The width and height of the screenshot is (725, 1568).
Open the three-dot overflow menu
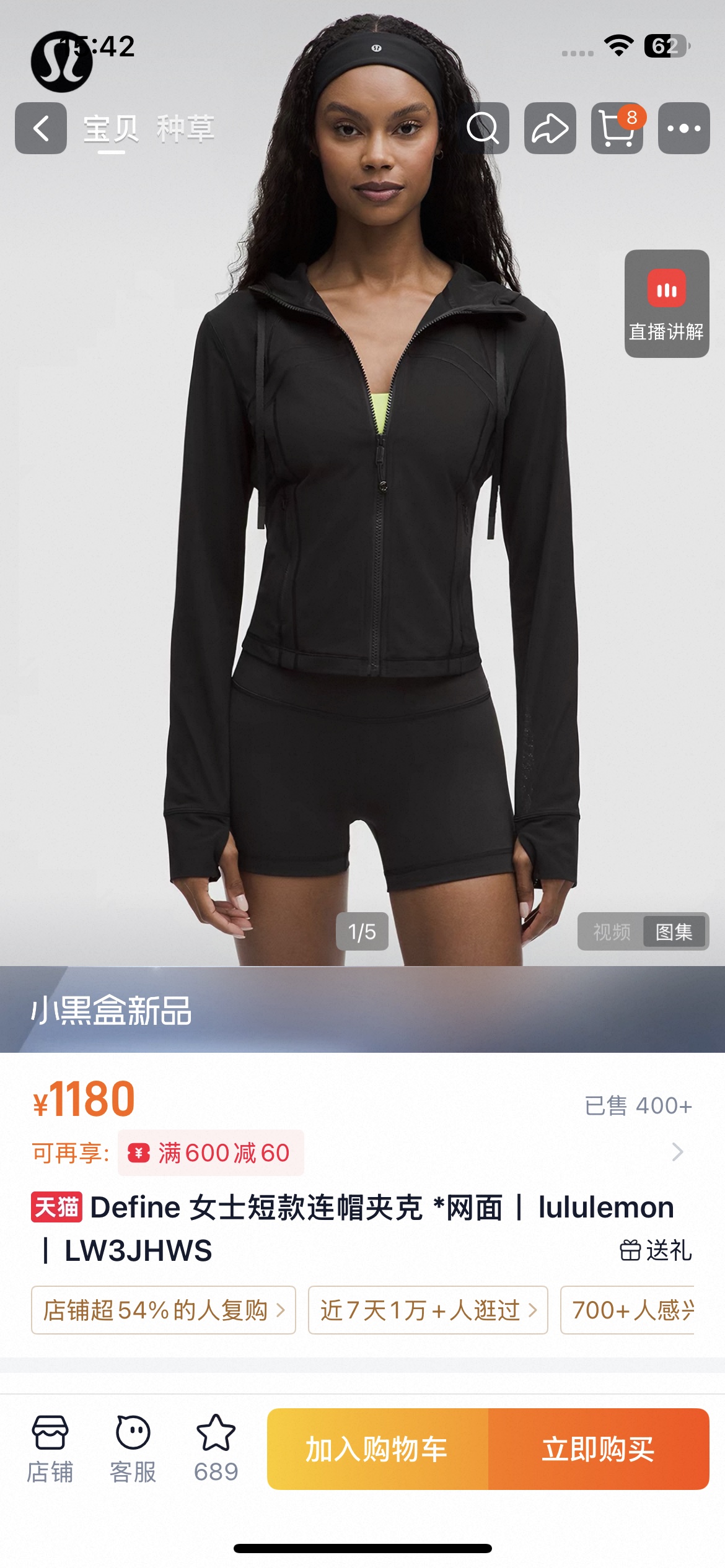pos(684,128)
